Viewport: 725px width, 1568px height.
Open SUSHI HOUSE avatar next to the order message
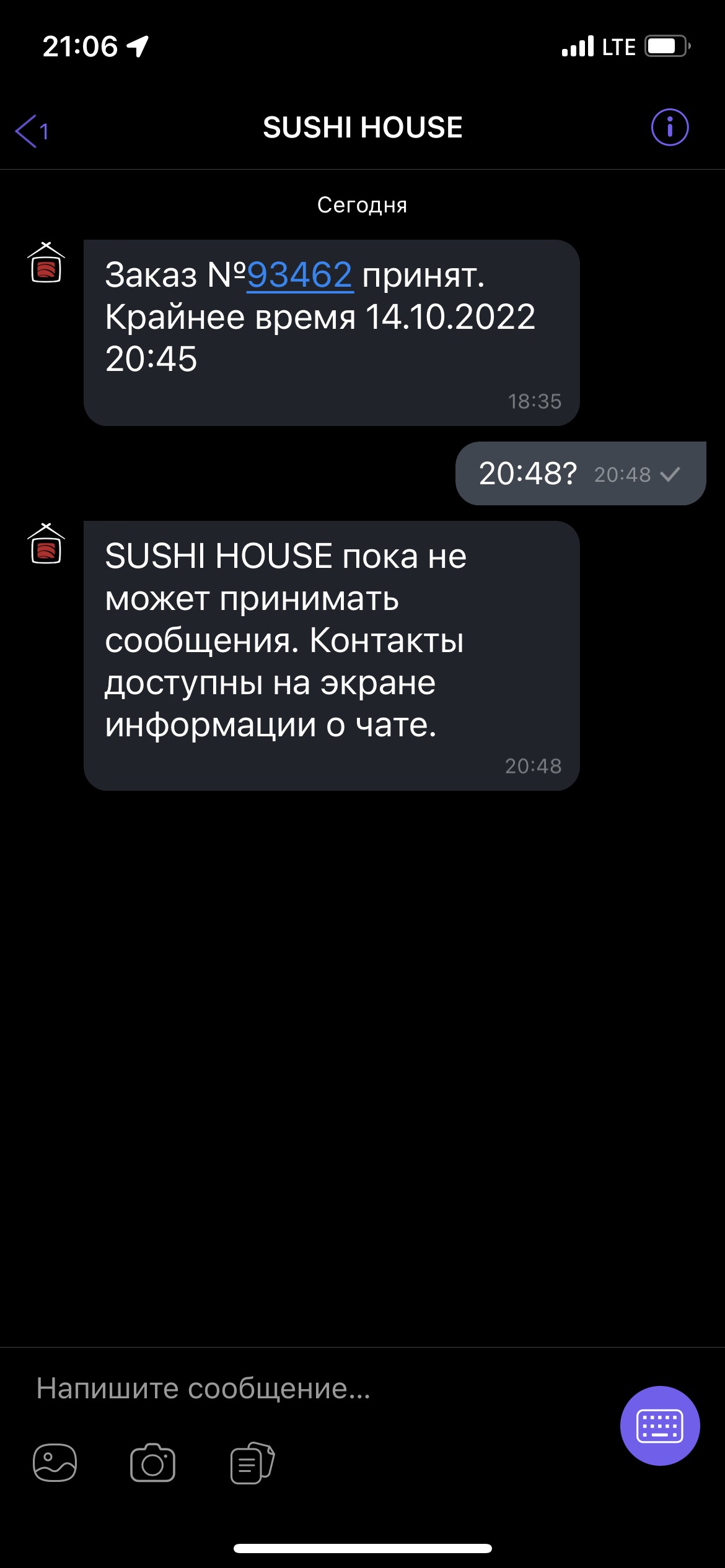[46, 263]
